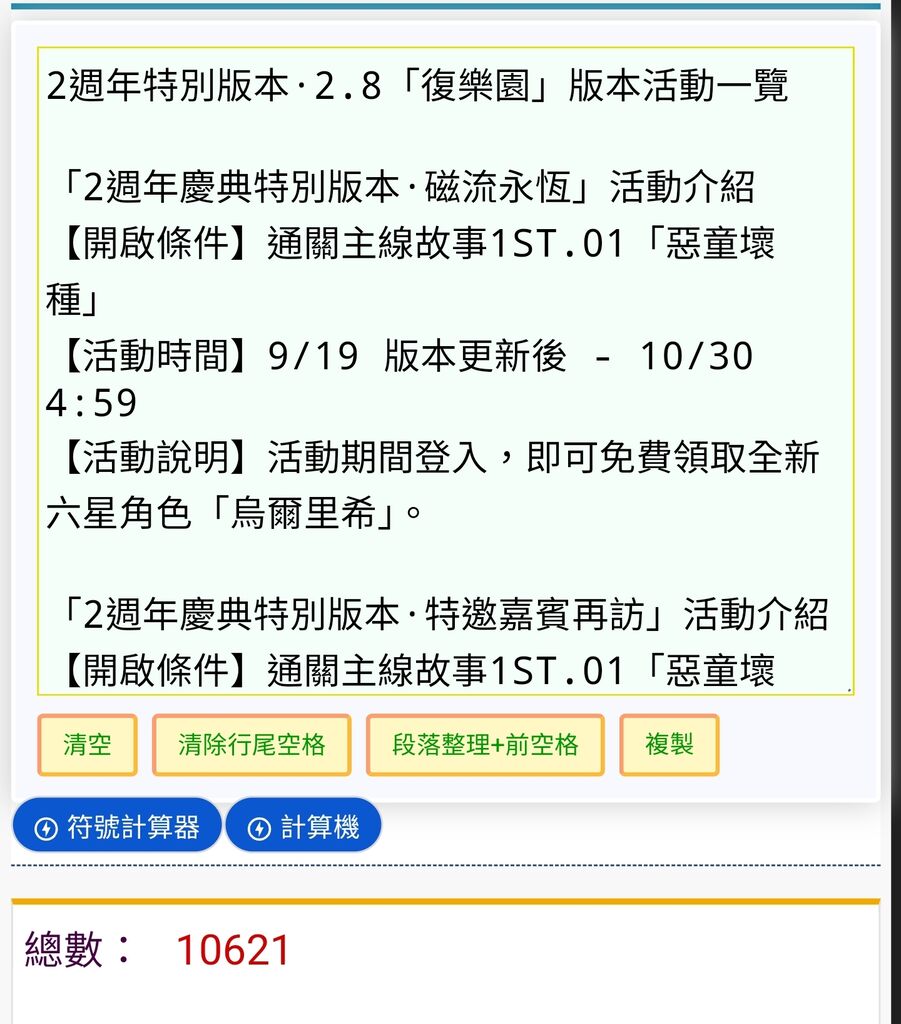The height and width of the screenshot is (1024, 901).
Task: Tap the 清空 button to clear text
Action: (87, 745)
